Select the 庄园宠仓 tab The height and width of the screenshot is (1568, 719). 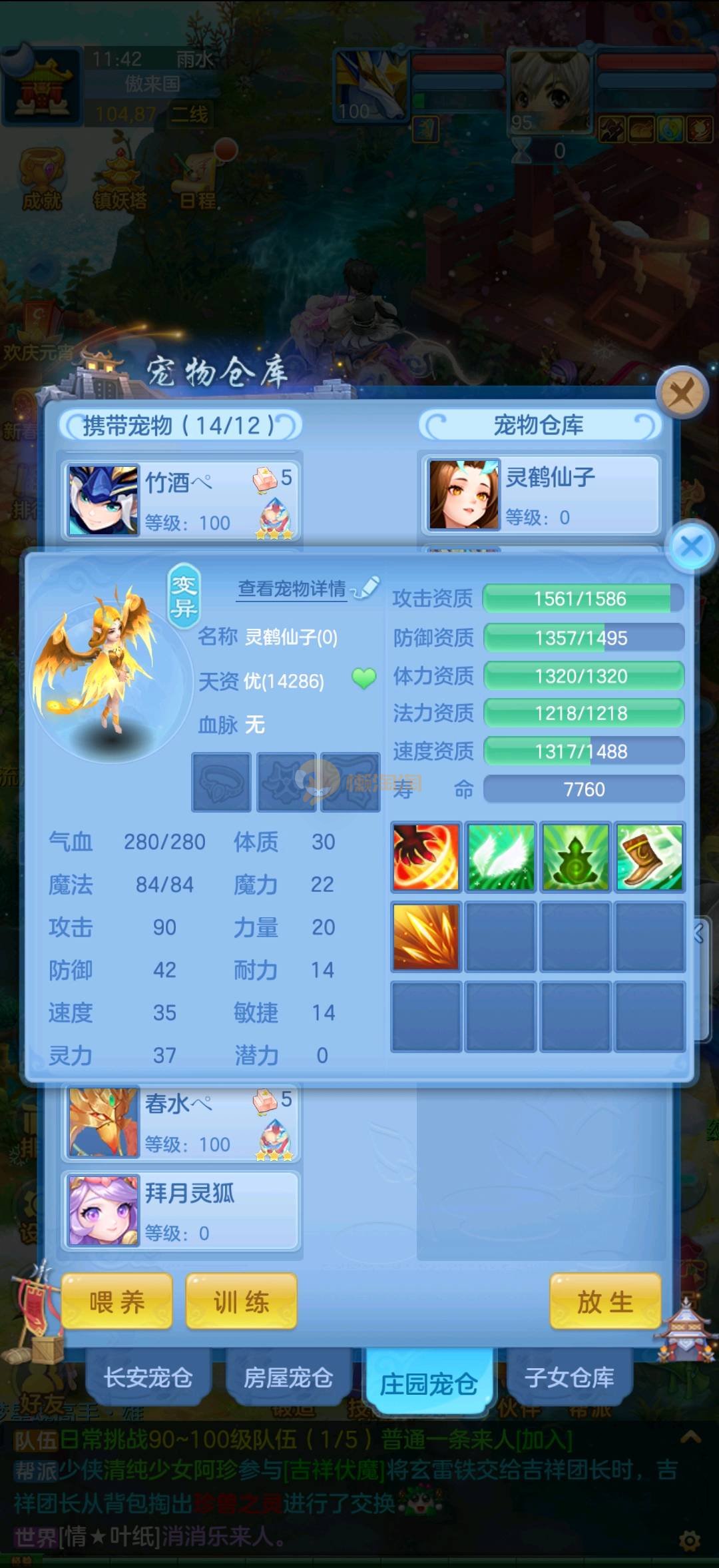[429, 1383]
